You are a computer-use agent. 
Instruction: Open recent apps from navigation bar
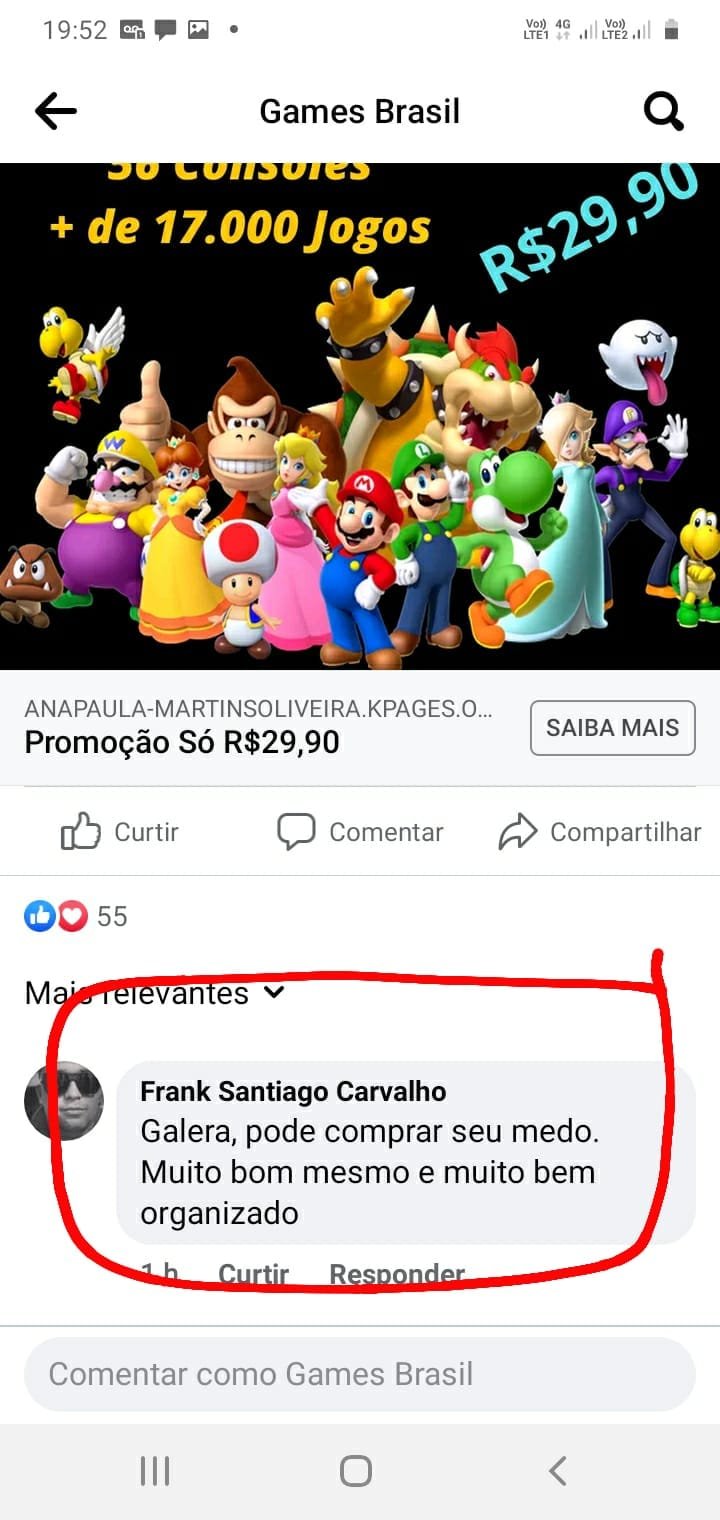pos(155,1471)
